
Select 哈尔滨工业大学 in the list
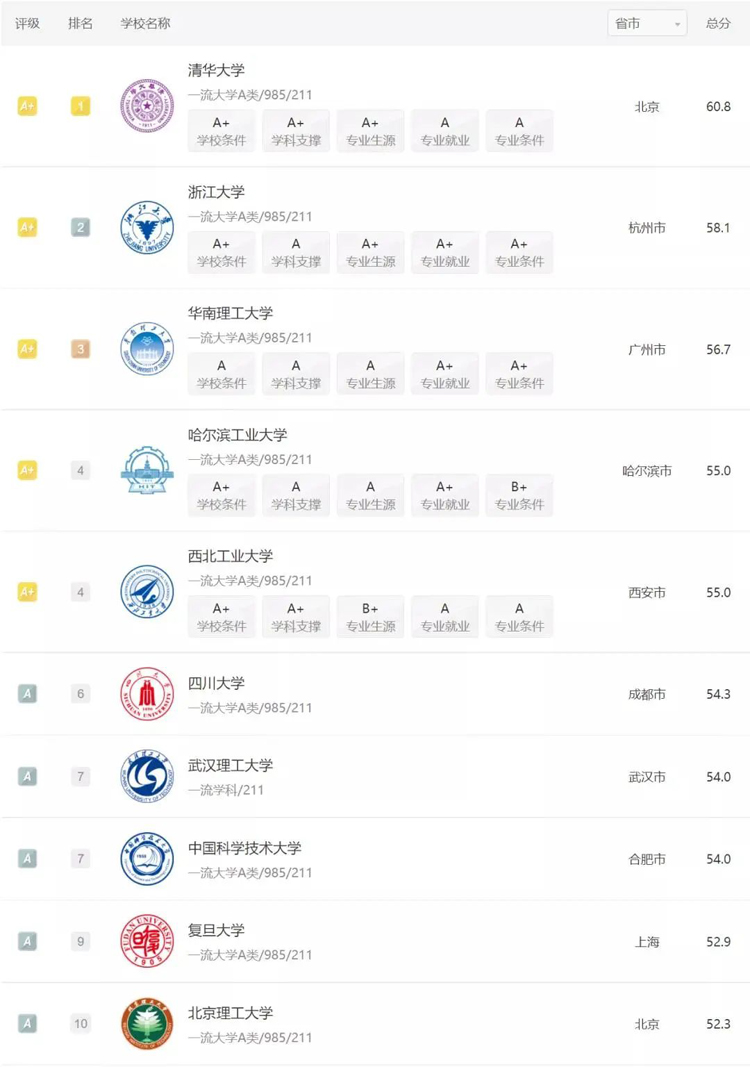pyautogui.click(x=237, y=435)
